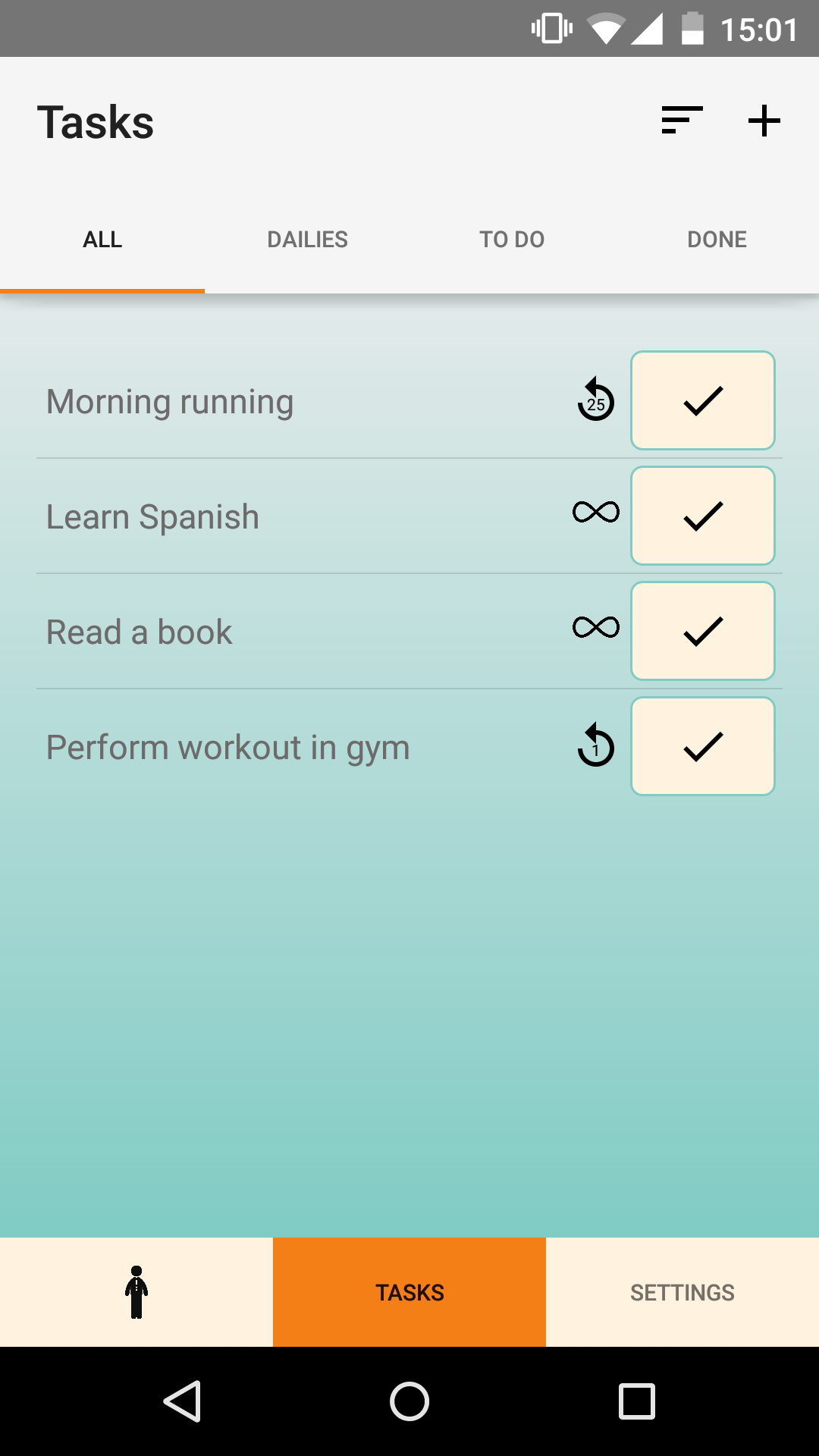Open the character profile tab
Viewport: 819px width, 1456px height.
(x=136, y=1292)
